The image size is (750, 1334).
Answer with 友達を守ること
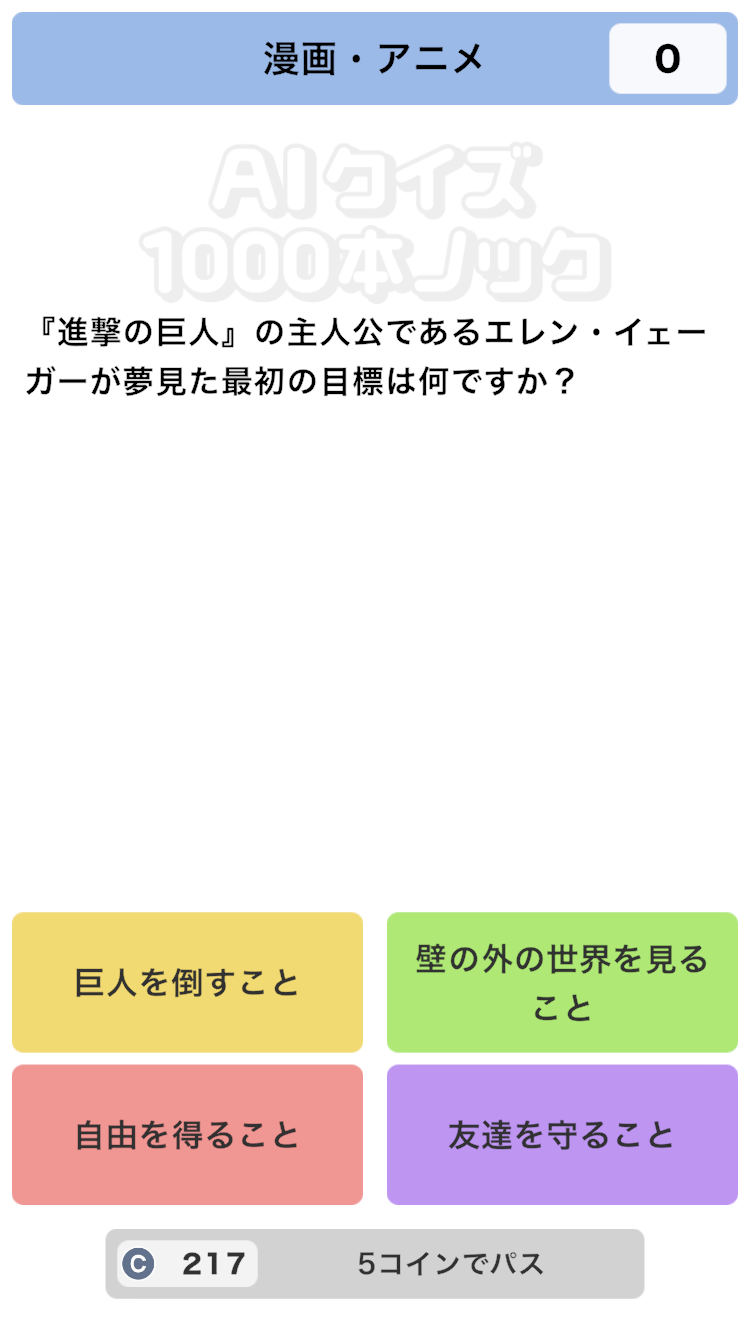pyautogui.click(x=562, y=1135)
